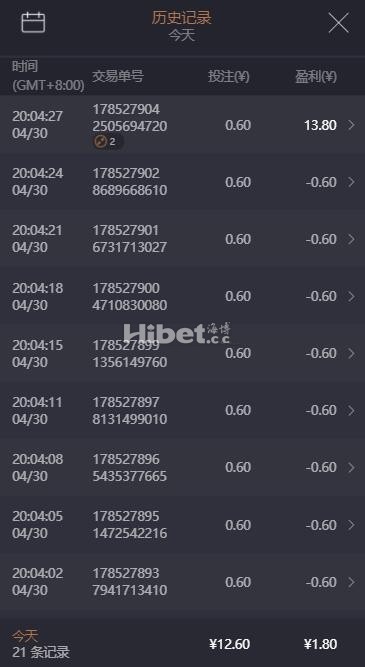Select the 20:04:11 history record
This screenshot has width=365, height=667.
(182, 410)
